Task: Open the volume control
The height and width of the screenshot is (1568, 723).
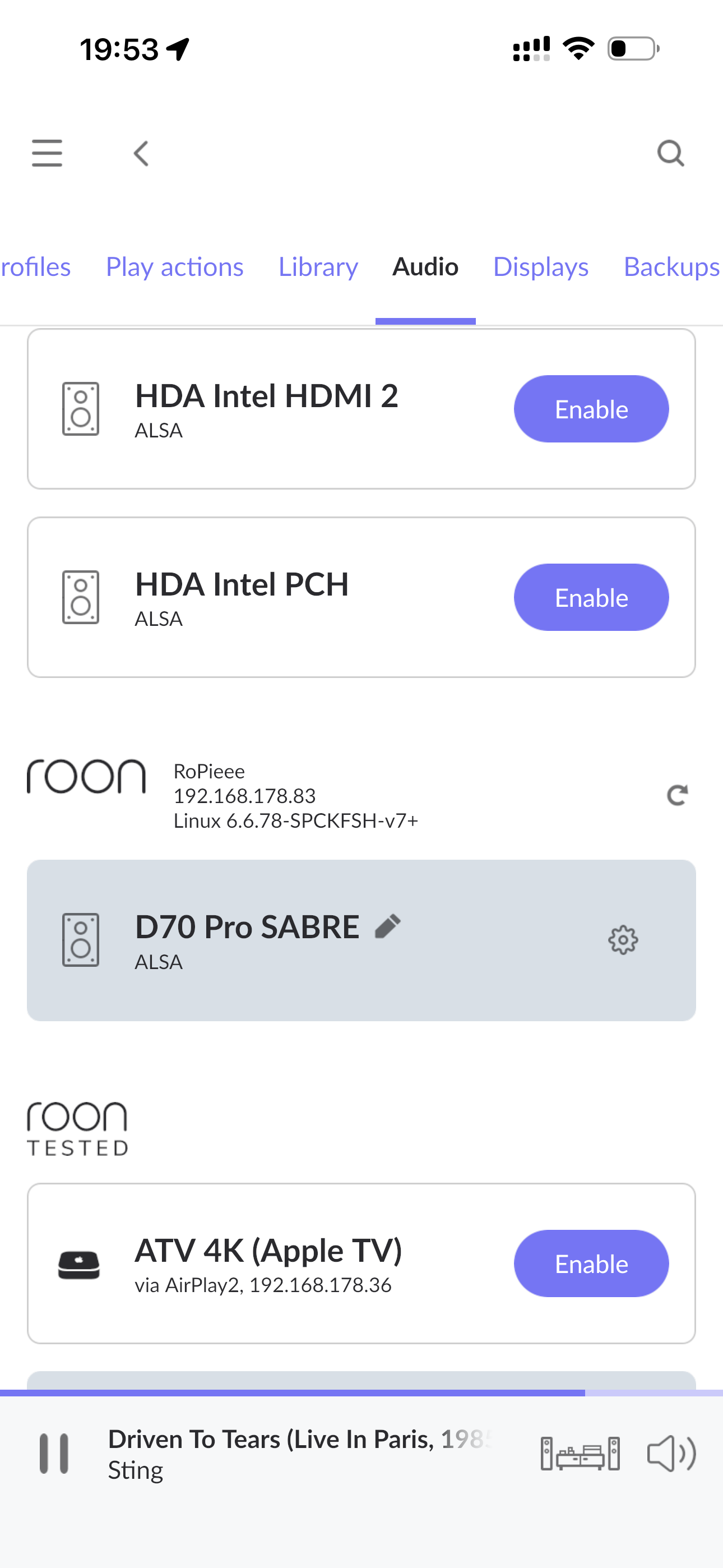Action: [x=671, y=1454]
